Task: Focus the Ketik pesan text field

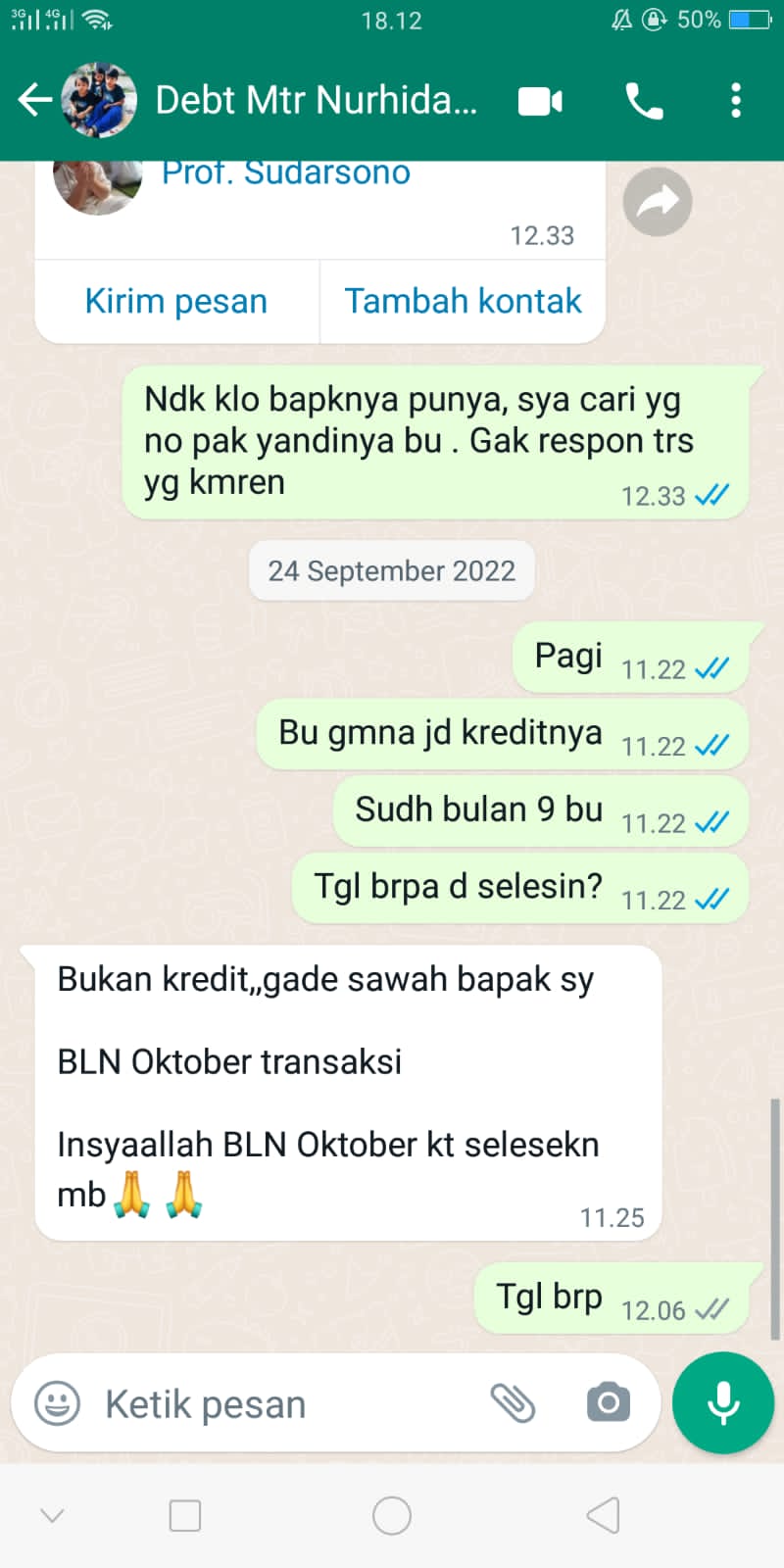Action: point(284,1403)
